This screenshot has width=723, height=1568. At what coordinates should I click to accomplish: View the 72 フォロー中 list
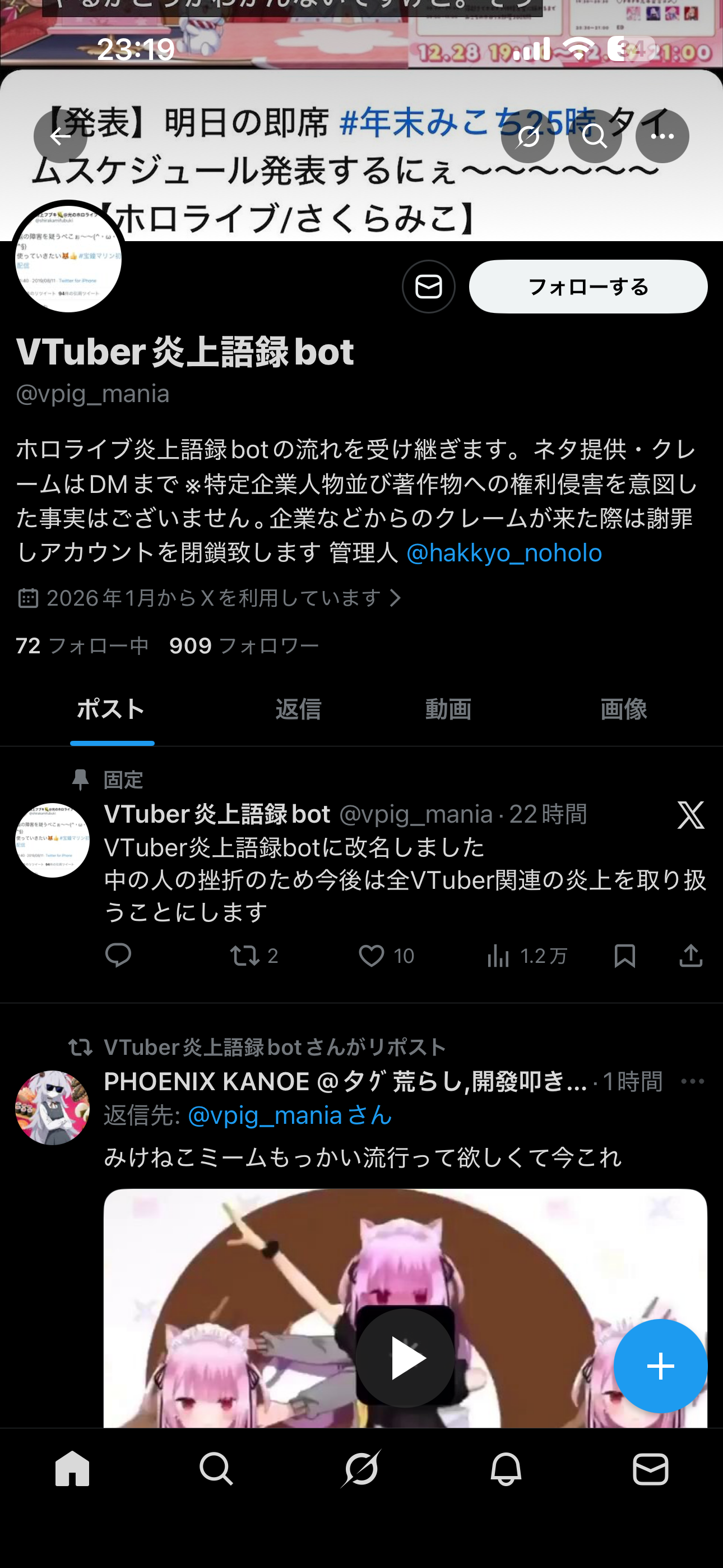pyautogui.click(x=82, y=645)
